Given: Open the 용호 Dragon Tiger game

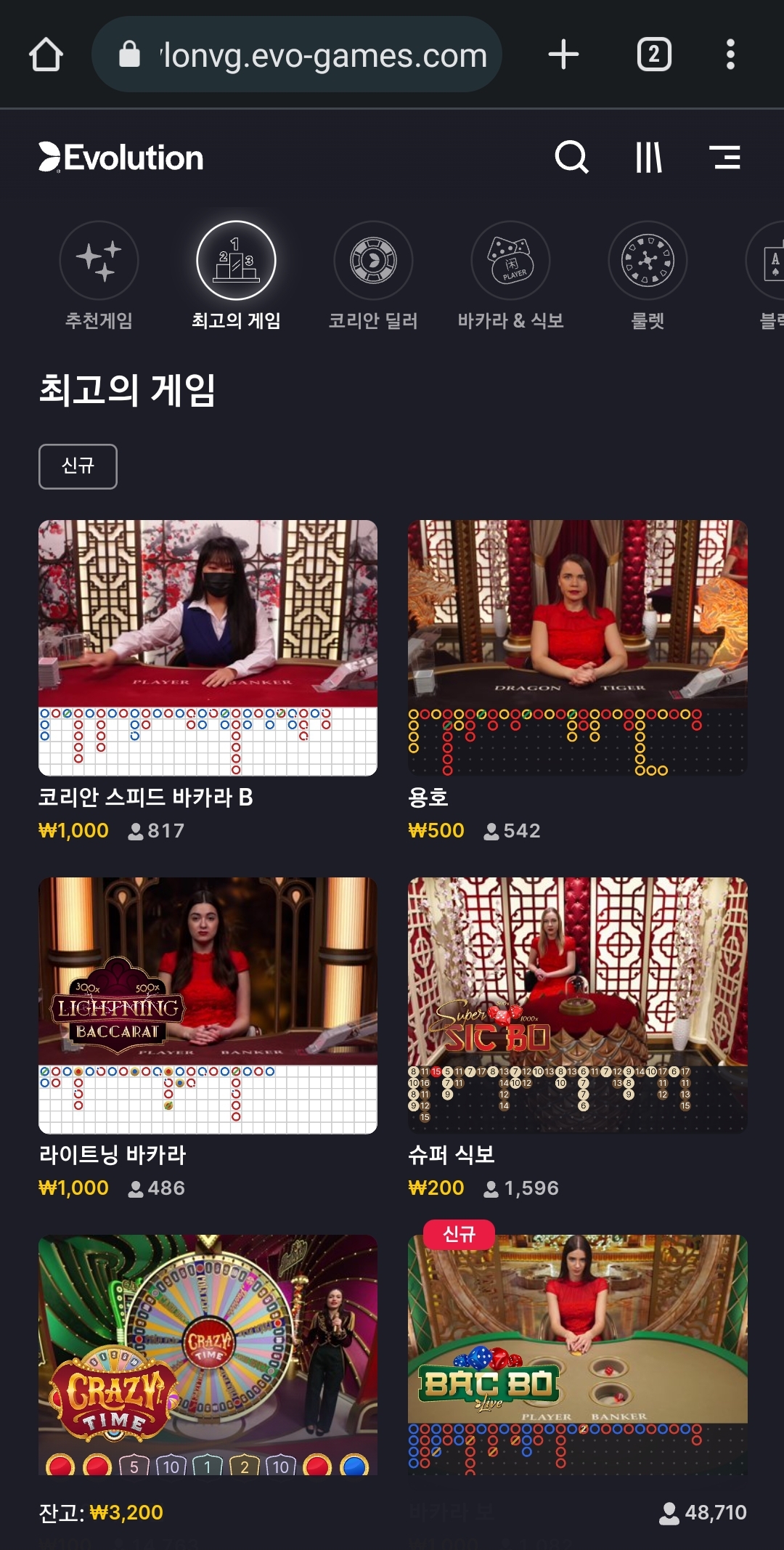Looking at the screenshot, I should 577,646.
